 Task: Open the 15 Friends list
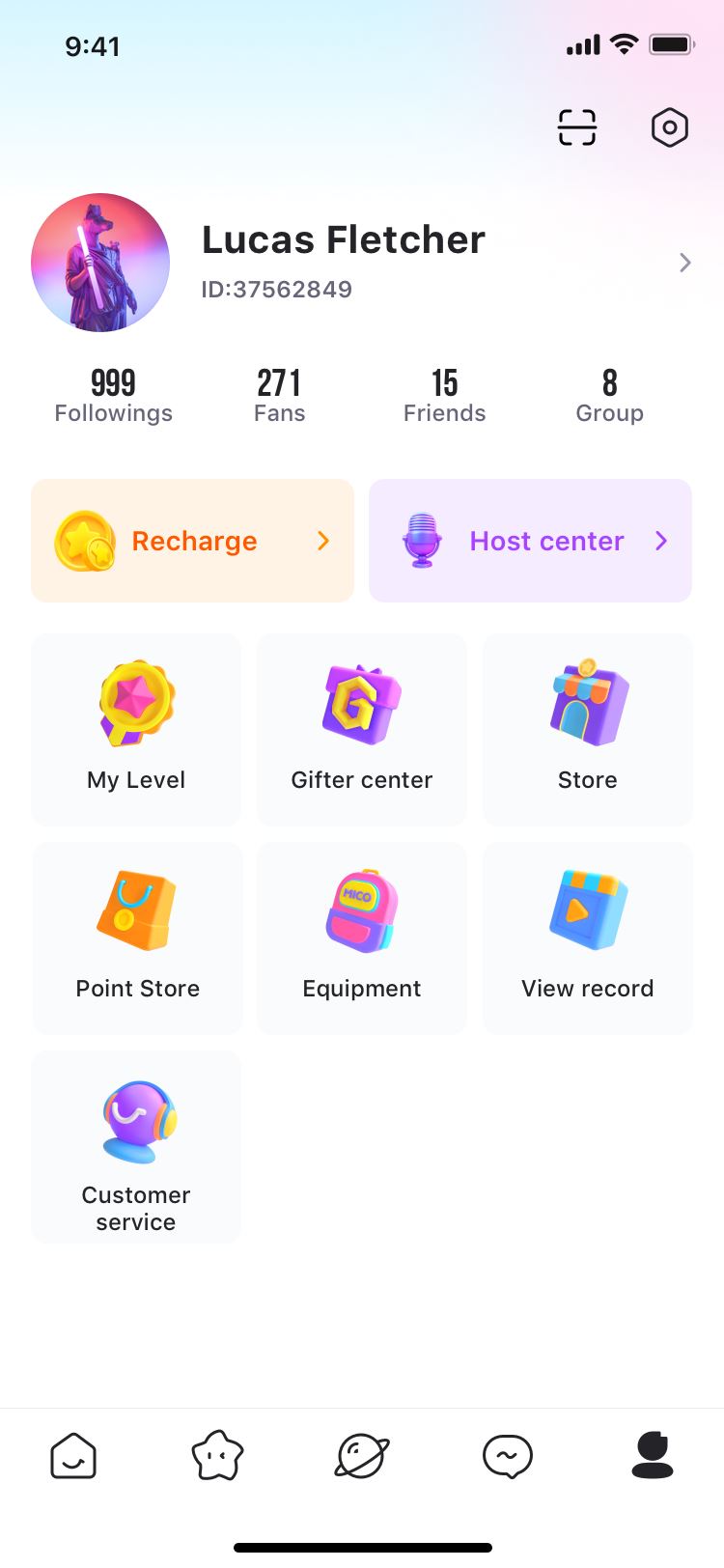444,396
